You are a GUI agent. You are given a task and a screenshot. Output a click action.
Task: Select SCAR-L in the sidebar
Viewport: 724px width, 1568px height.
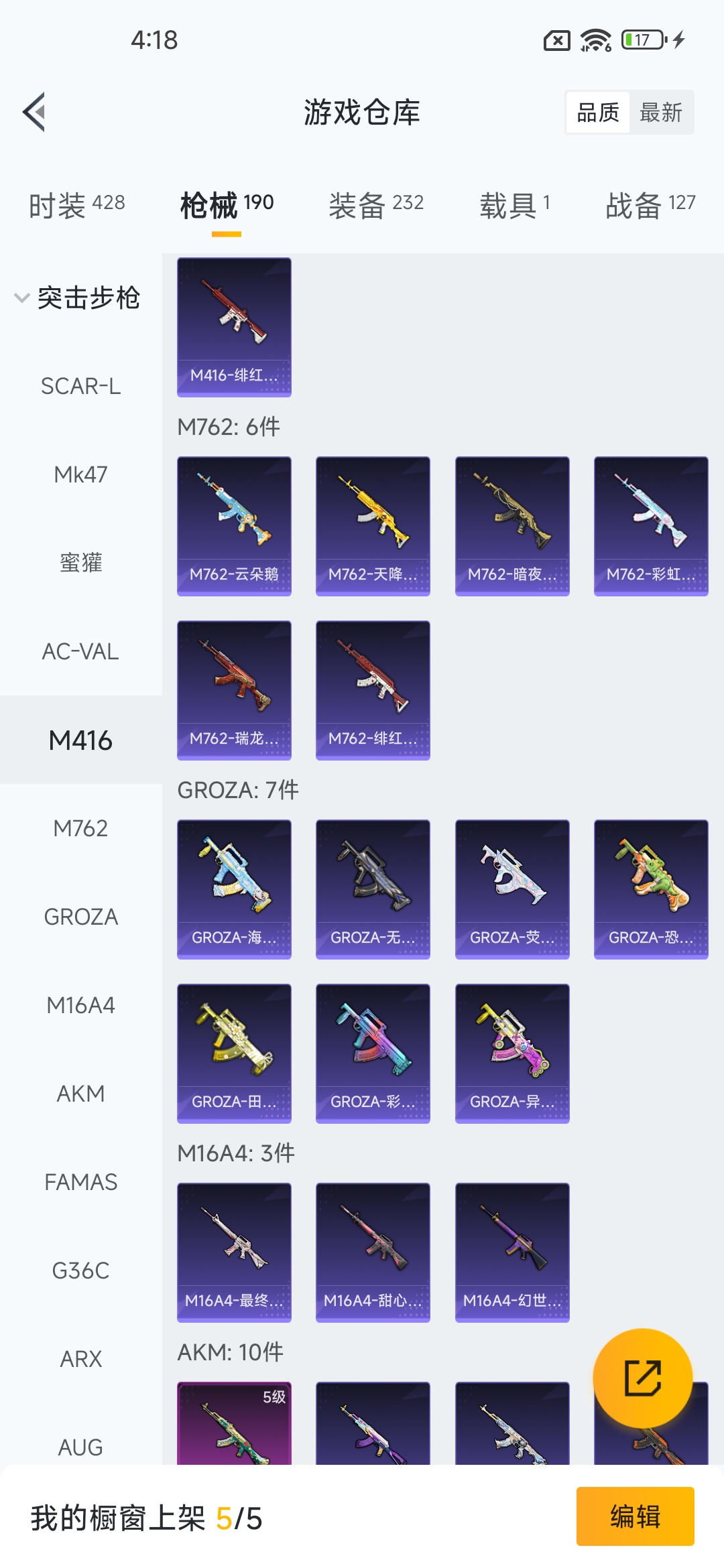click(x=80, y=386)
